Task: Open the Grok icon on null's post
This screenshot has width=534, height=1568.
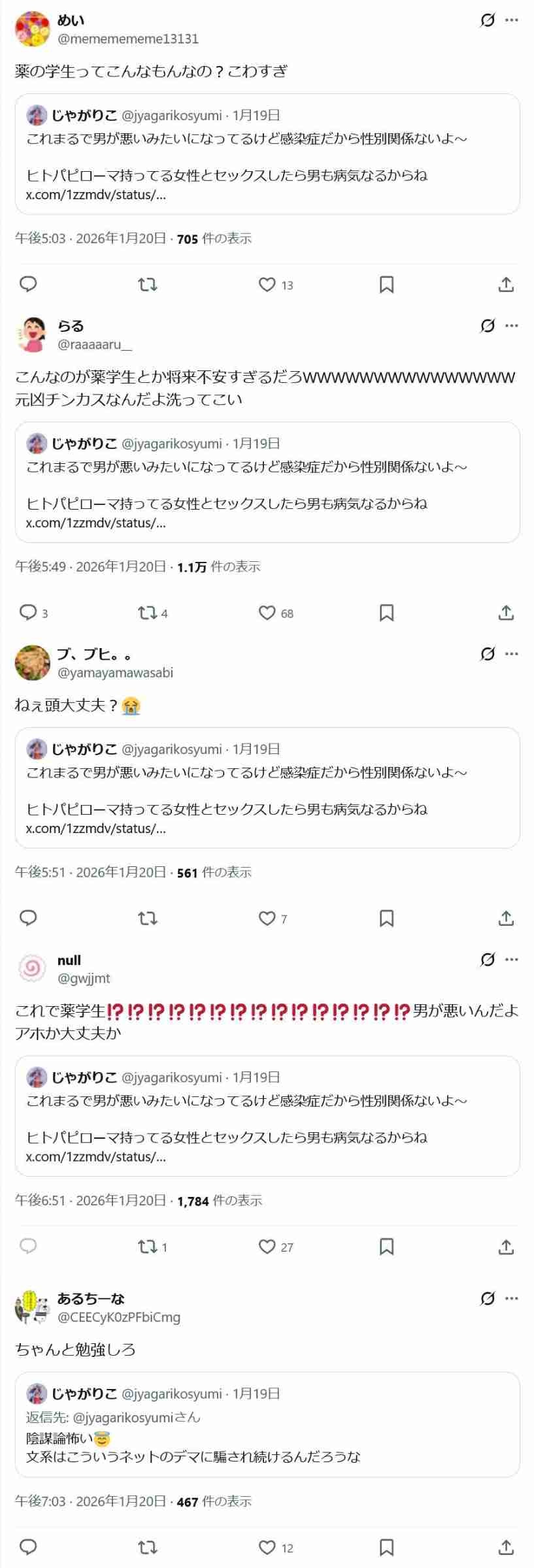Action: tap(488, 959)
